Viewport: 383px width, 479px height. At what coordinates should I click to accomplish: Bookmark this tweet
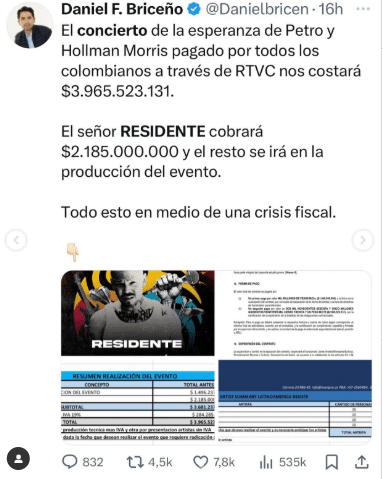(x=332, y=462)
